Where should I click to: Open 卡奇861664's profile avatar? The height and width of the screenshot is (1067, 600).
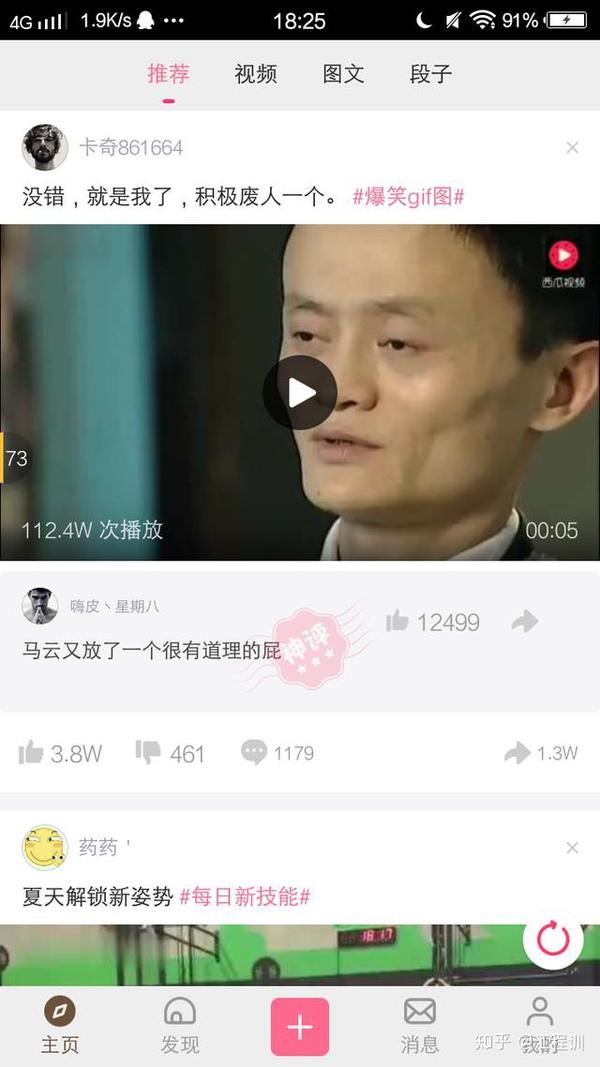tap(44, 148)
